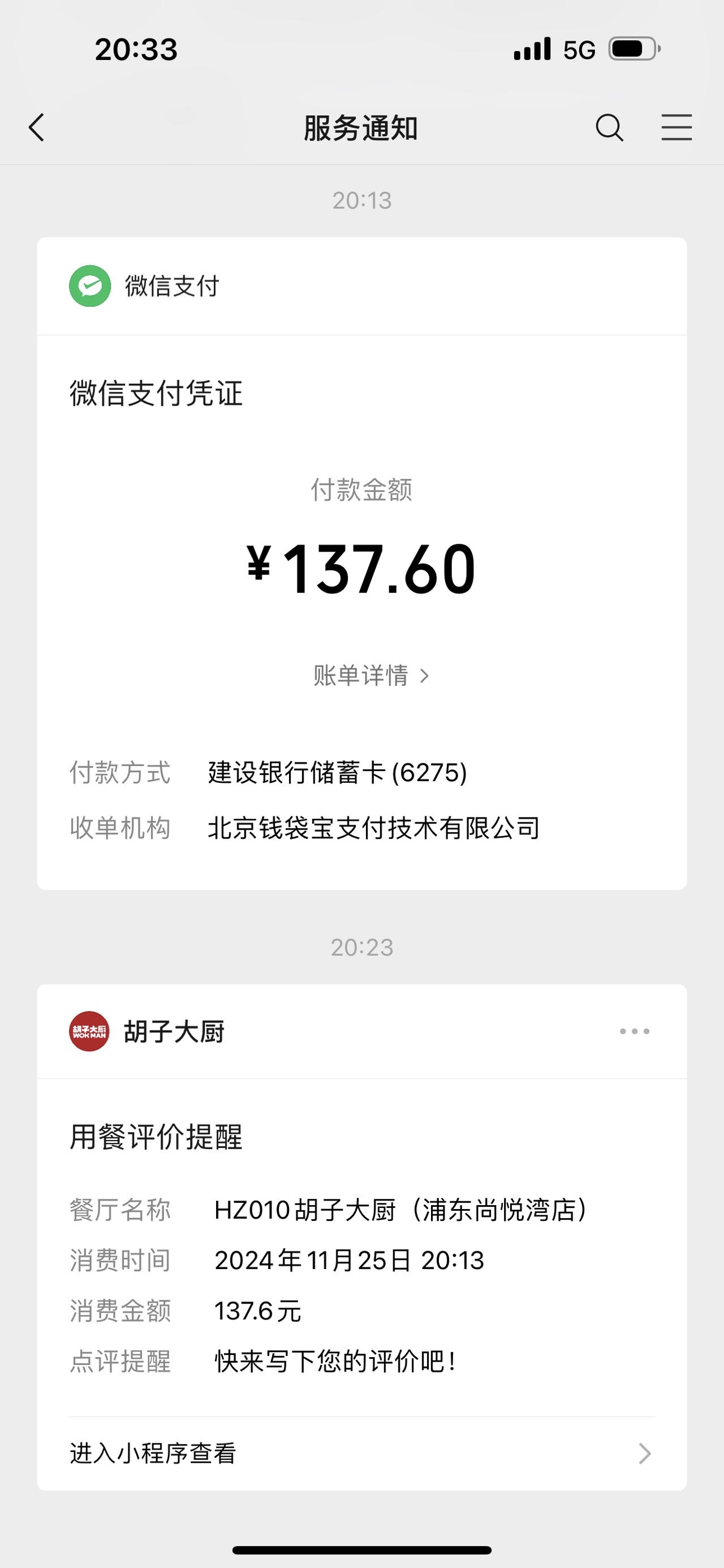
Task: Open 账单详情 for the payment
Action: (371, 675)
